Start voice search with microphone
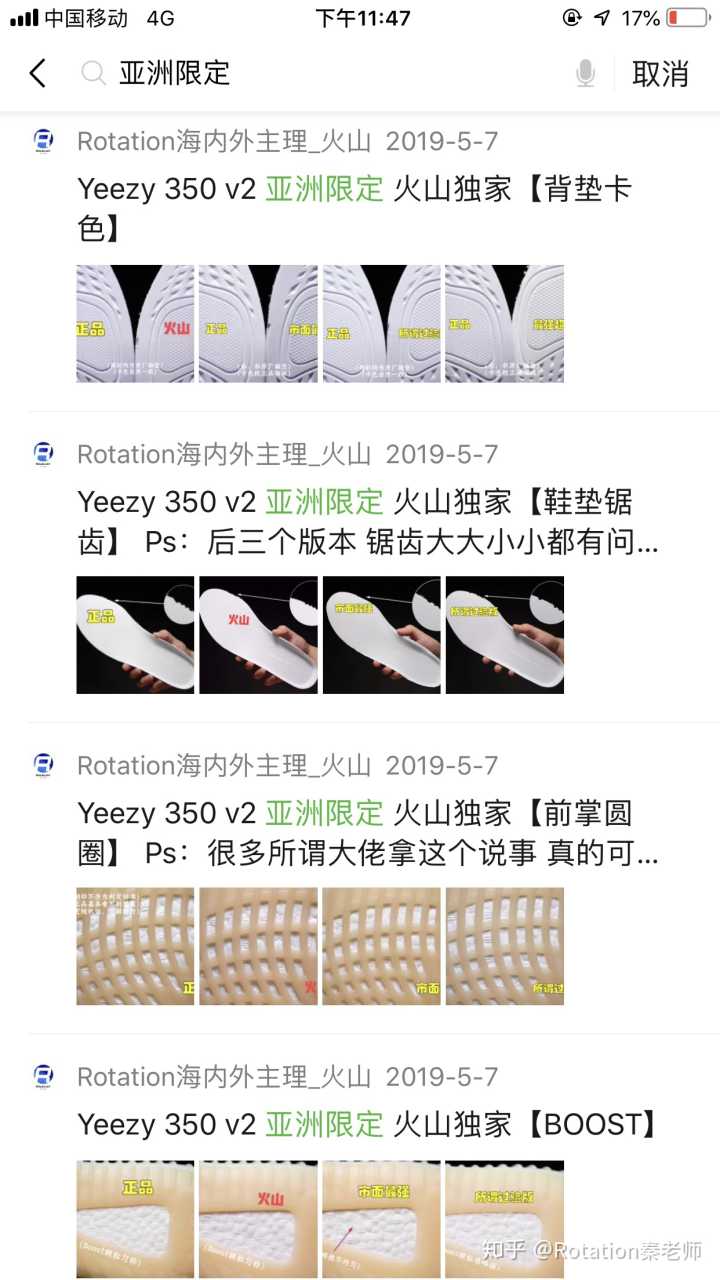 click(585, 73)
